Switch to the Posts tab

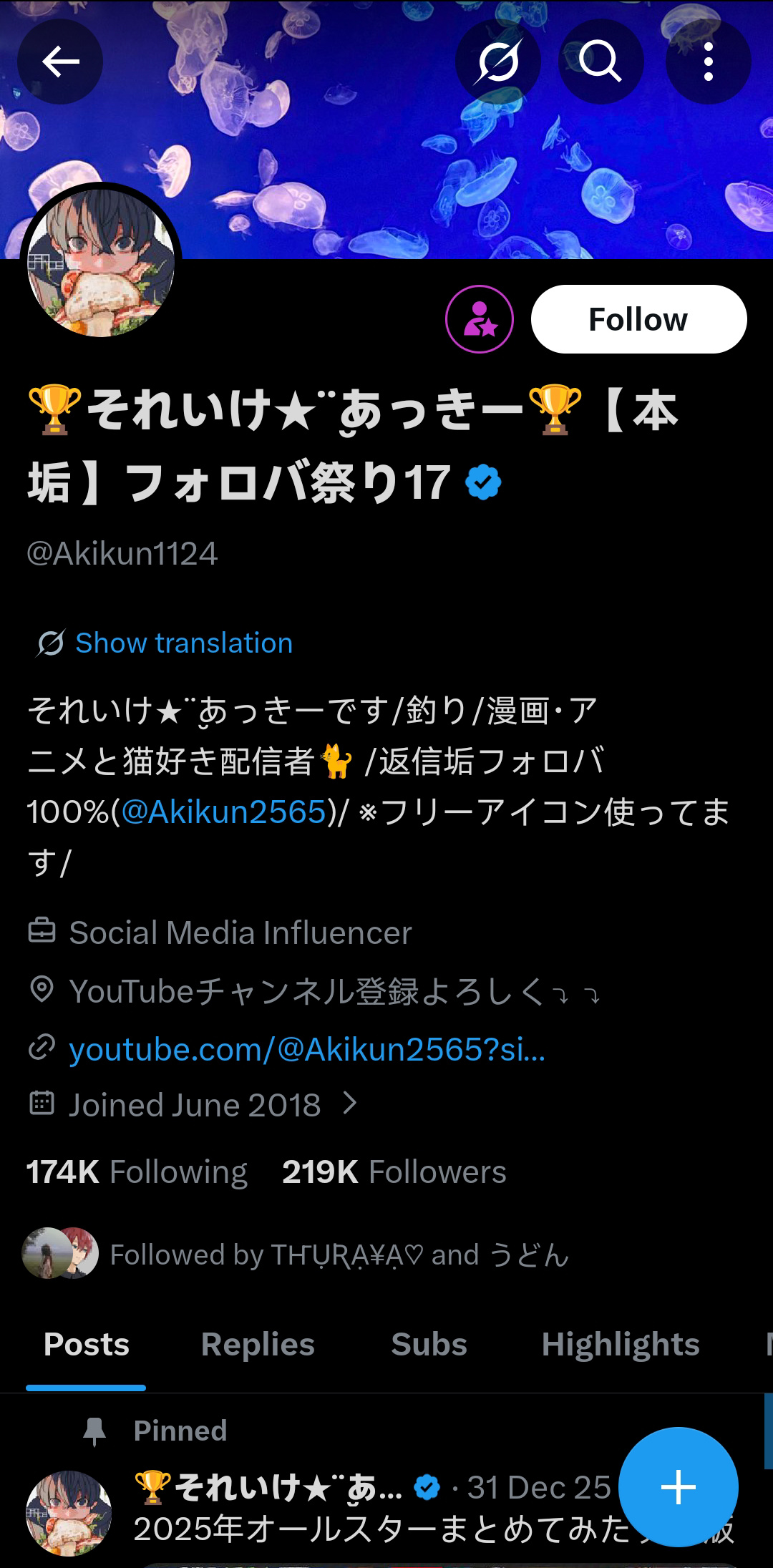pyautogui.click(x=86, y=1345)
